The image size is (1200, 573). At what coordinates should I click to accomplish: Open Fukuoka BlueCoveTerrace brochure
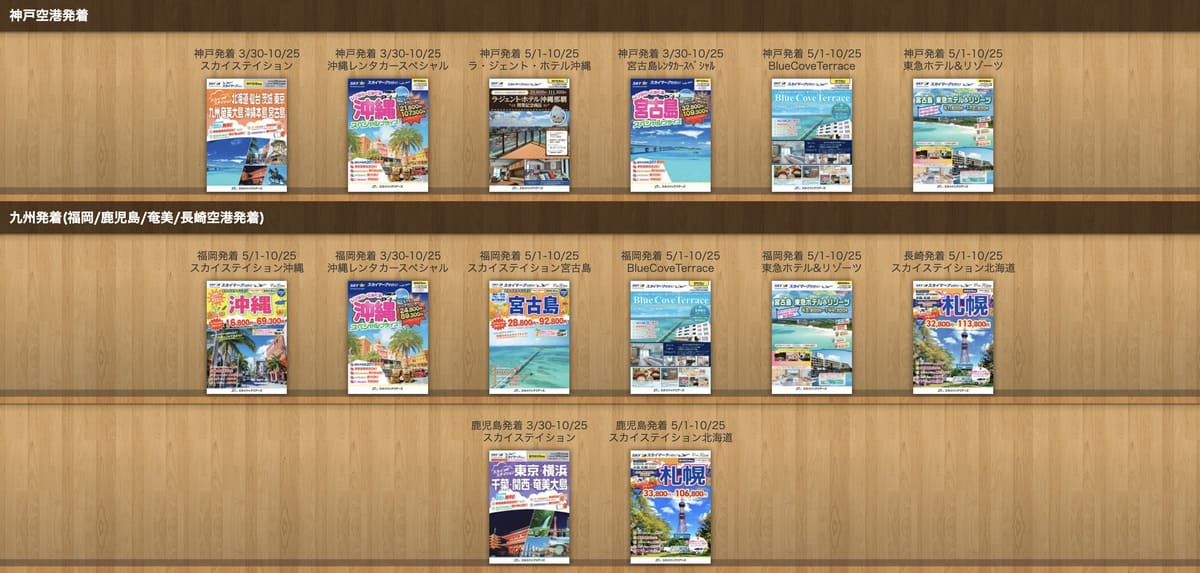click(x=670, y=337)
